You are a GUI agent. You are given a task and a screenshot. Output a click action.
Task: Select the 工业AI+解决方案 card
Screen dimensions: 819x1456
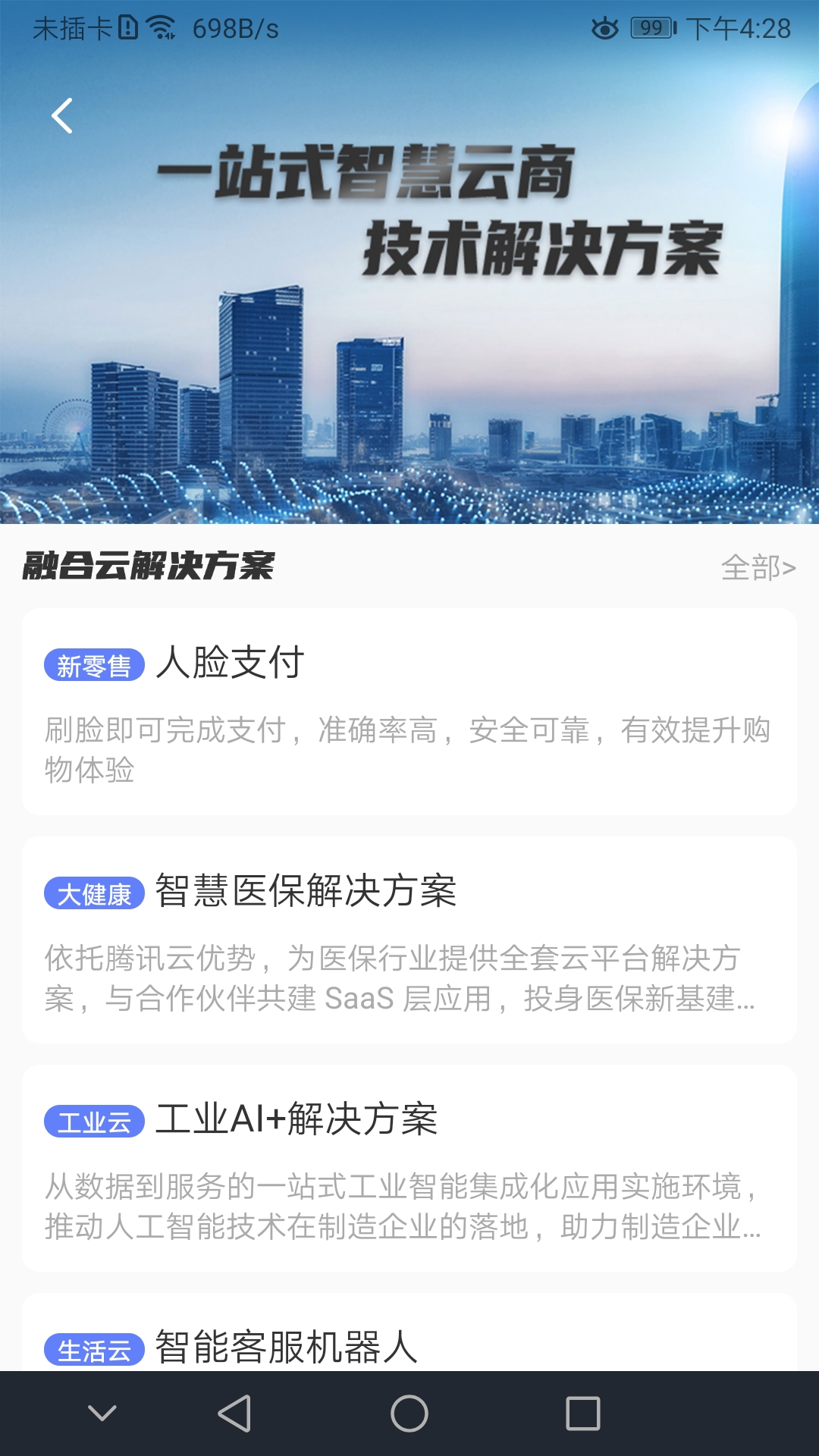tap(409, 1168)
